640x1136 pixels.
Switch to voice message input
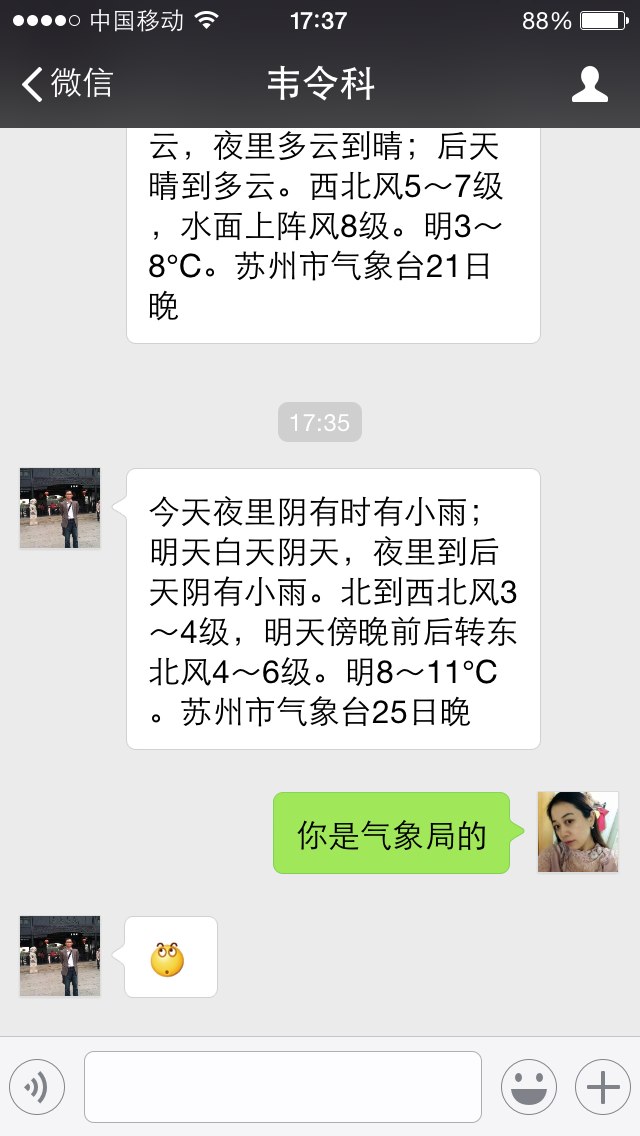(37, 1087)
